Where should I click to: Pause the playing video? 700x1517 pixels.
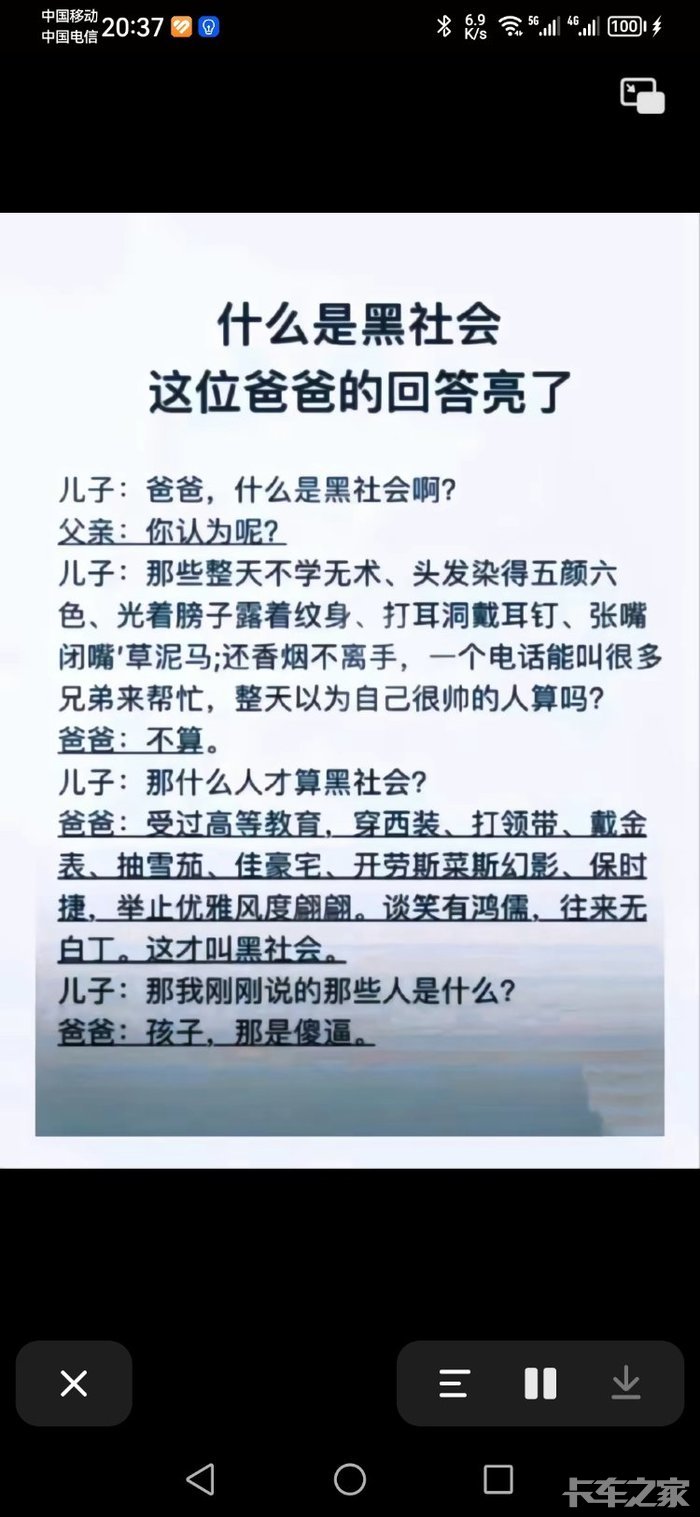[540, 1383]
